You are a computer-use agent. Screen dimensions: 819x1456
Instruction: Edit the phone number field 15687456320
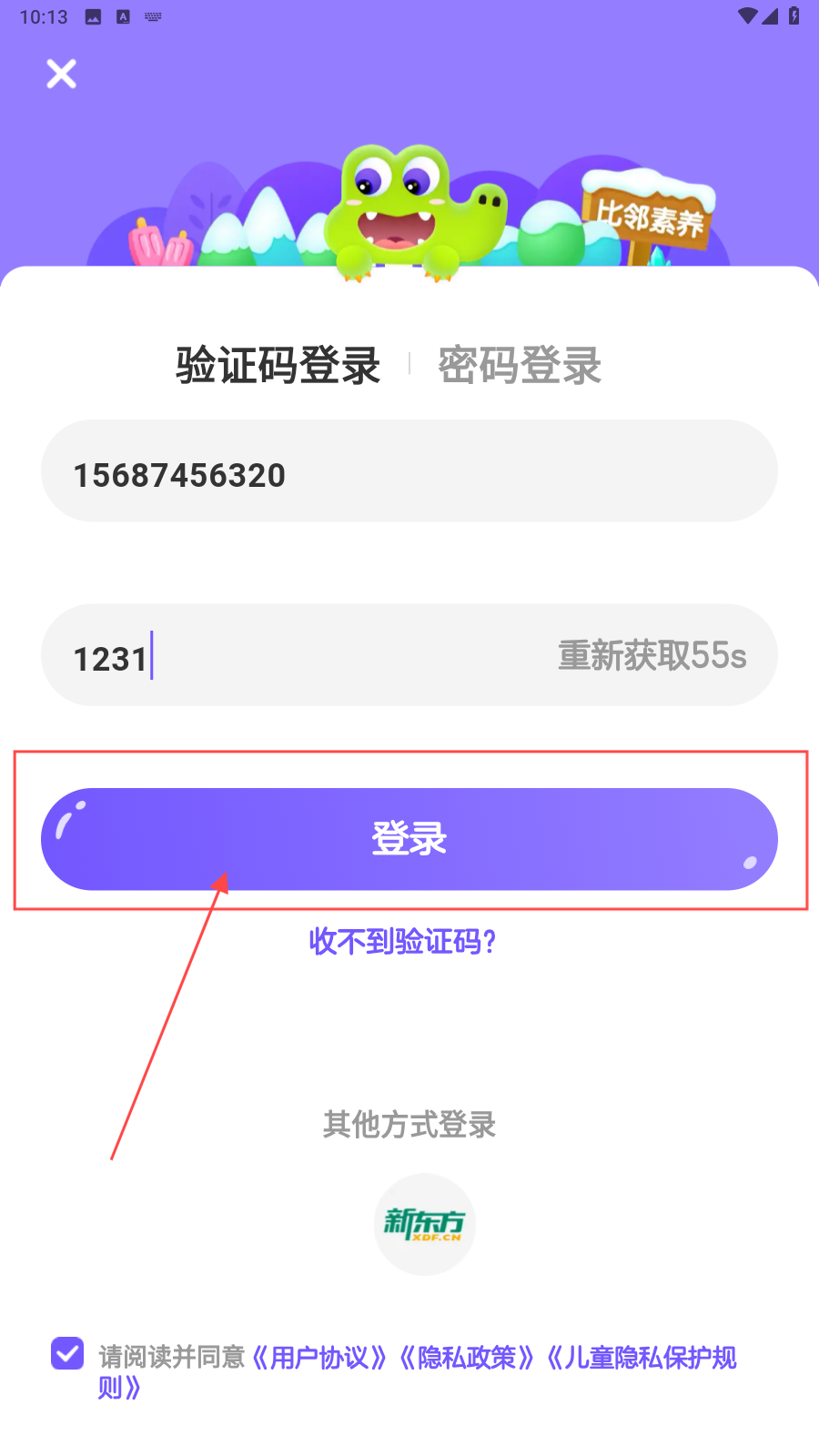click(x=409, y=470)
